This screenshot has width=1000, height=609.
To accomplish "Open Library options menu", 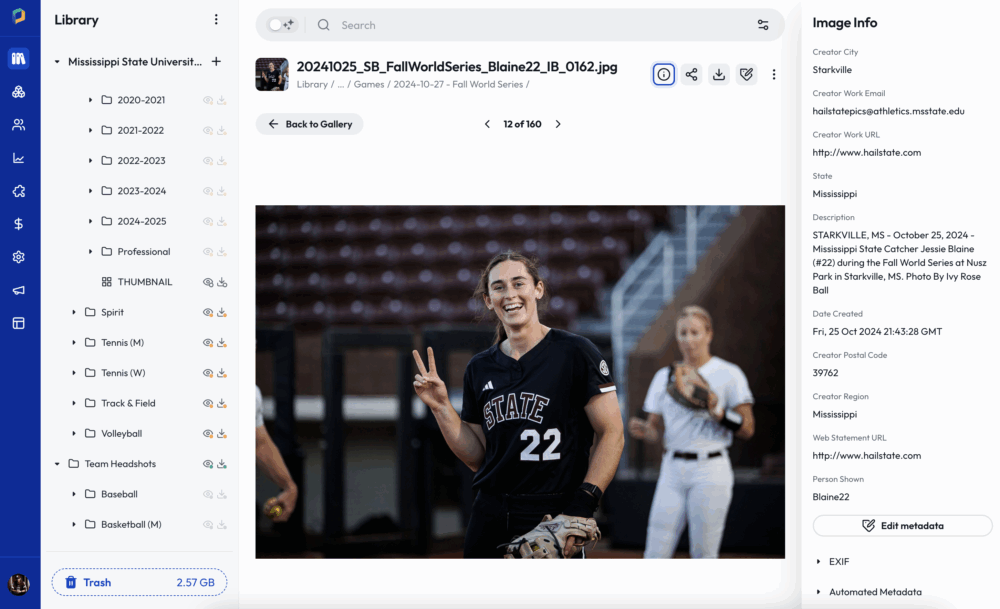I will point(216,20).
